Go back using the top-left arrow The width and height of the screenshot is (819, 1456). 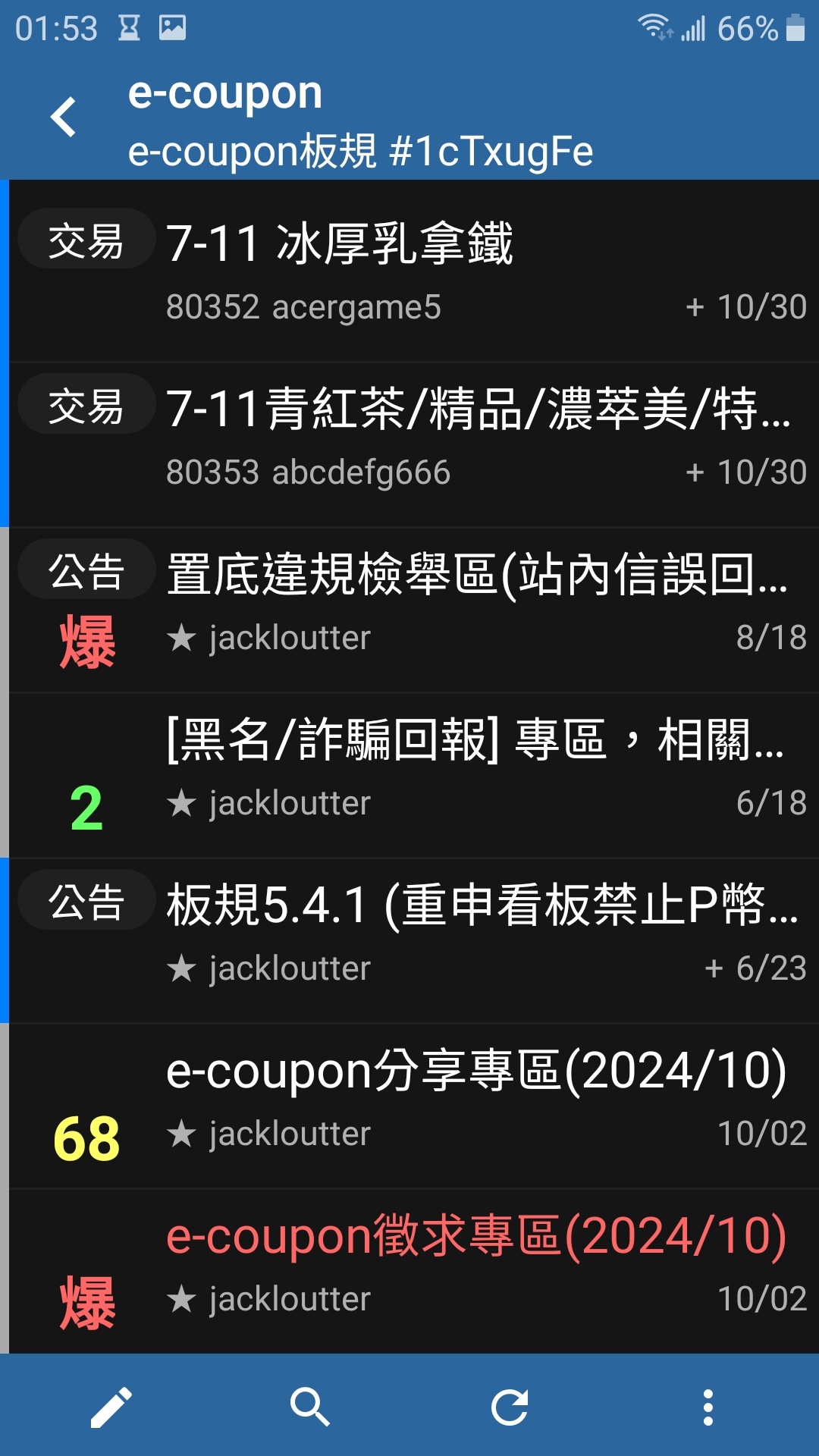[64, 117]
